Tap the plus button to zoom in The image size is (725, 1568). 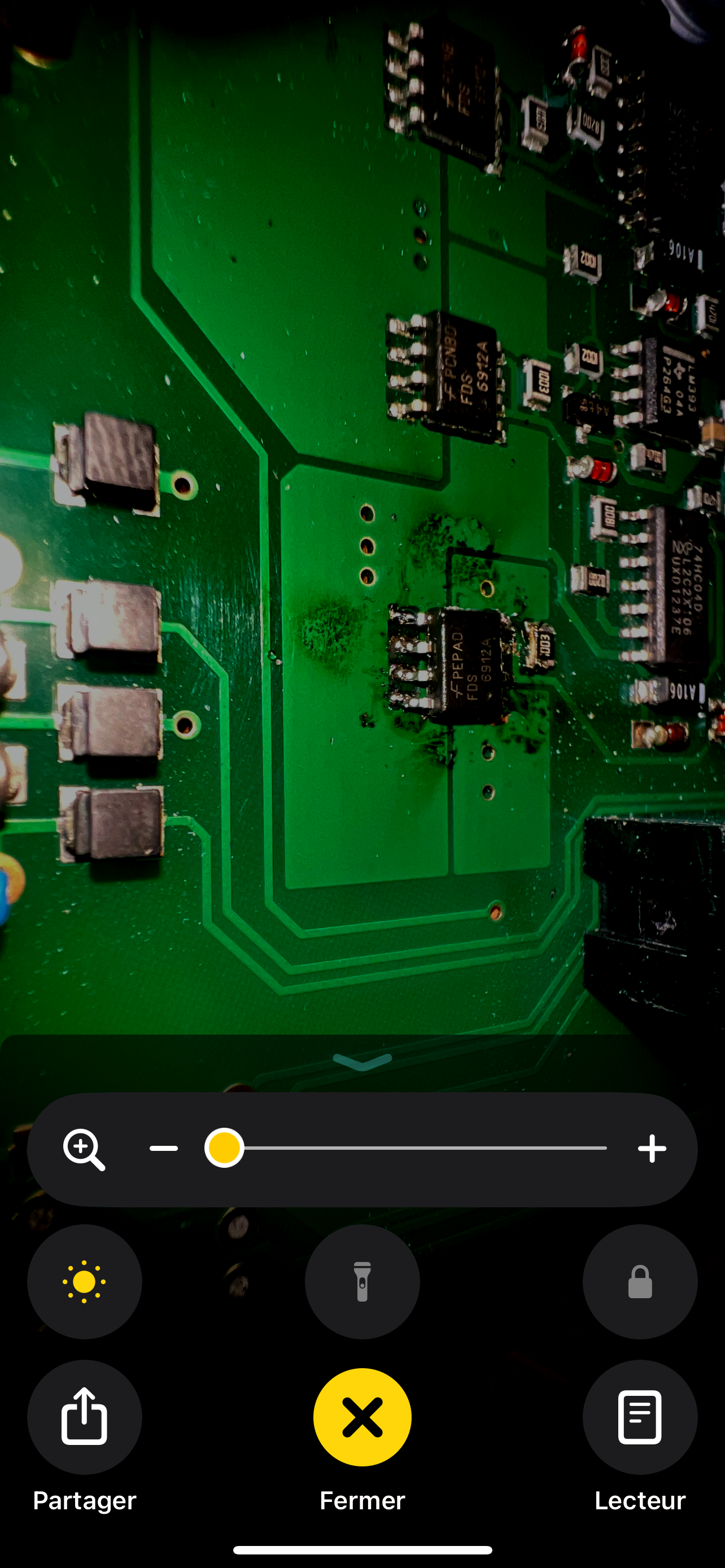(x=652, y=1149)
